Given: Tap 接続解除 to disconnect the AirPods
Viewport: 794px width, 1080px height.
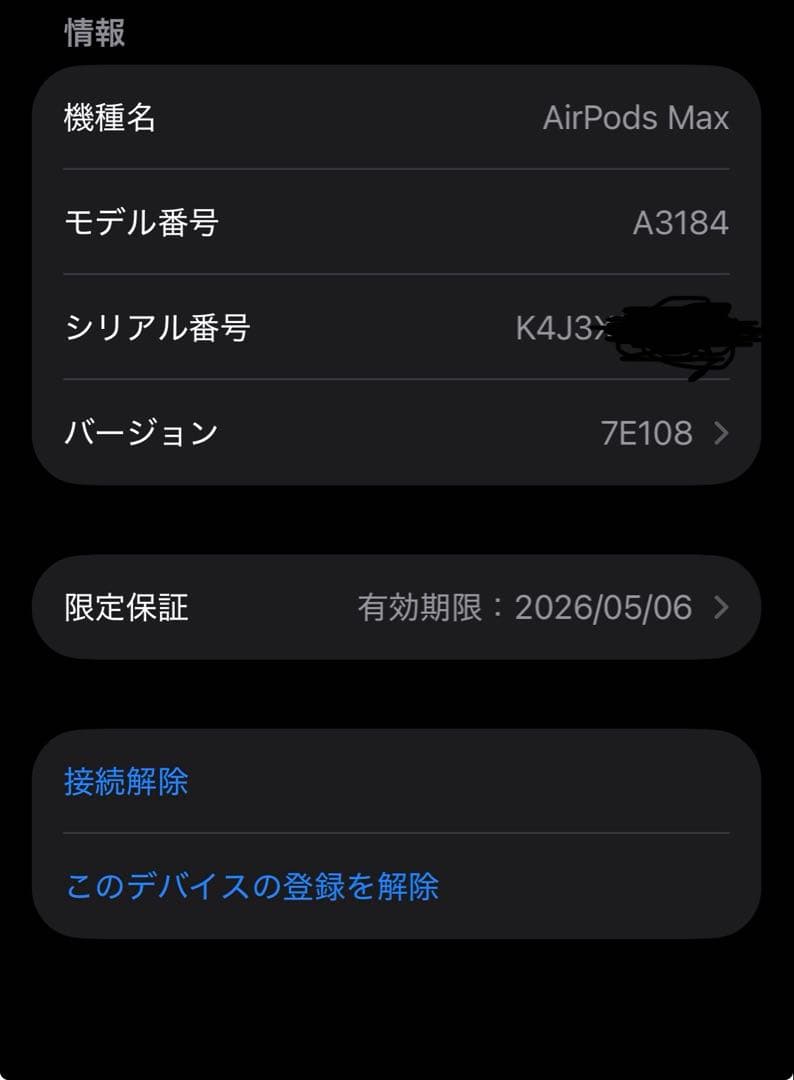Looking at the screenshot, I should point(124,784).
